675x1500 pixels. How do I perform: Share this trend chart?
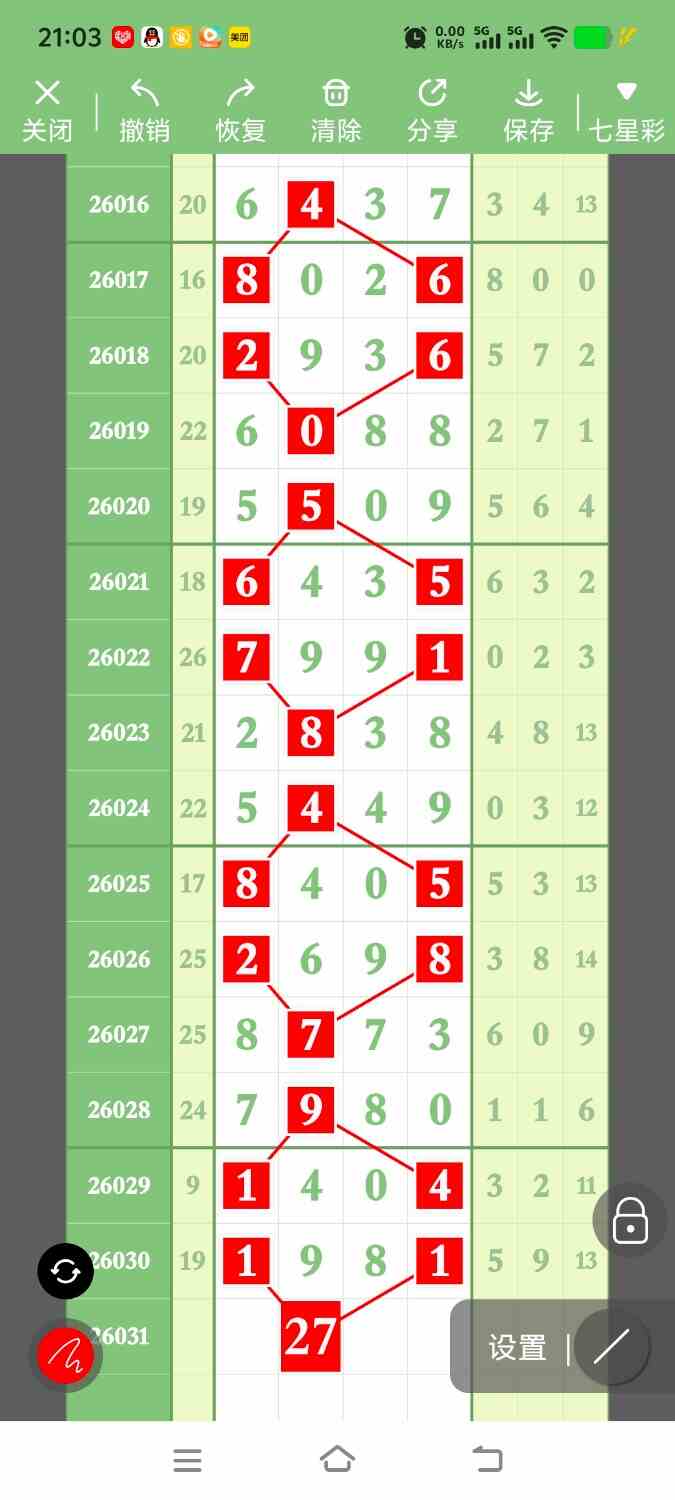click(432, 111)
